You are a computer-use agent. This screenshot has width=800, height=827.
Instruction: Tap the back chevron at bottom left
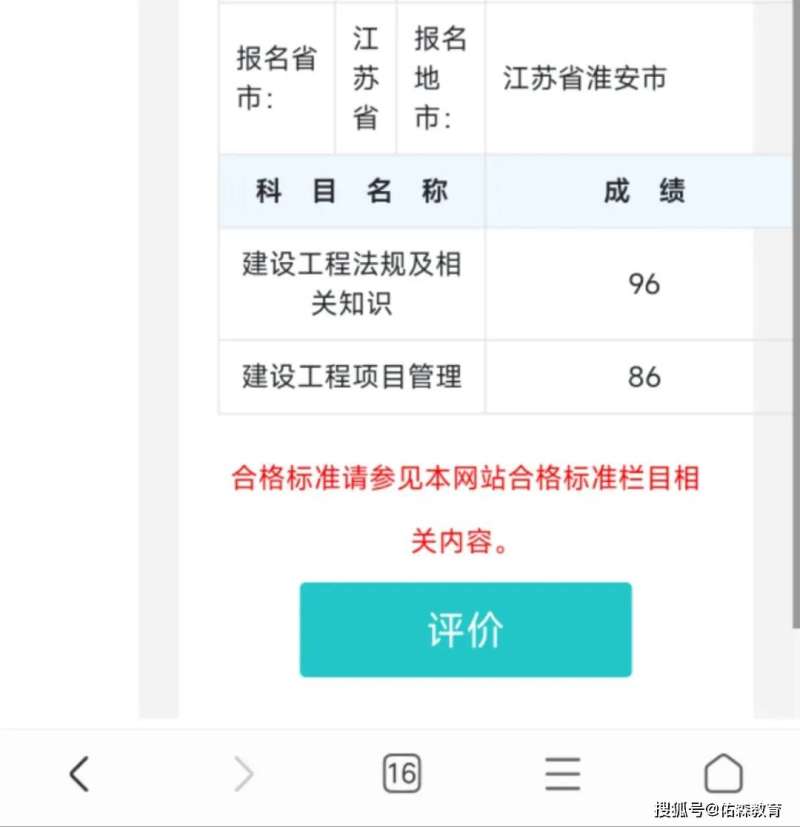[80, 773]
